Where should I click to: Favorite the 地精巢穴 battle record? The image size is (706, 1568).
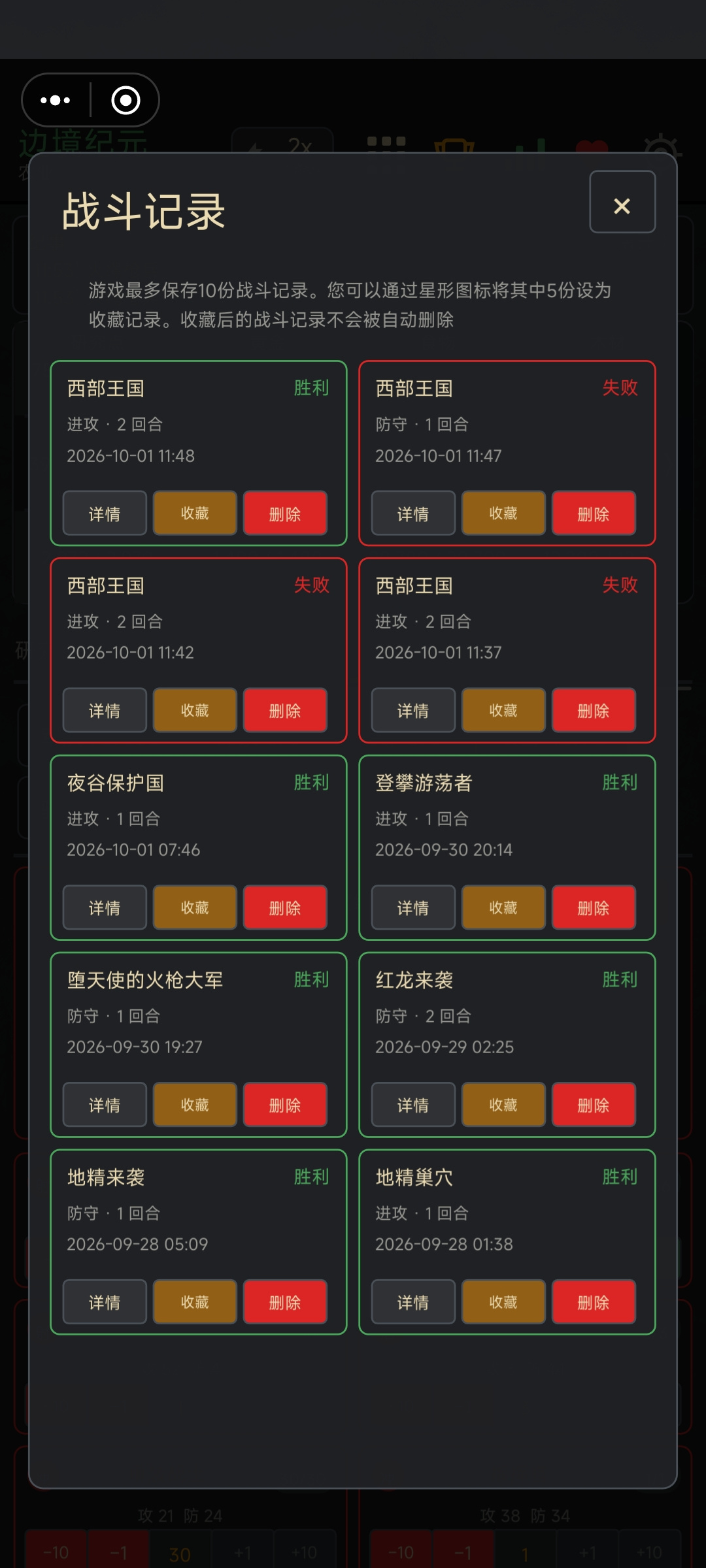[503, 1302]
